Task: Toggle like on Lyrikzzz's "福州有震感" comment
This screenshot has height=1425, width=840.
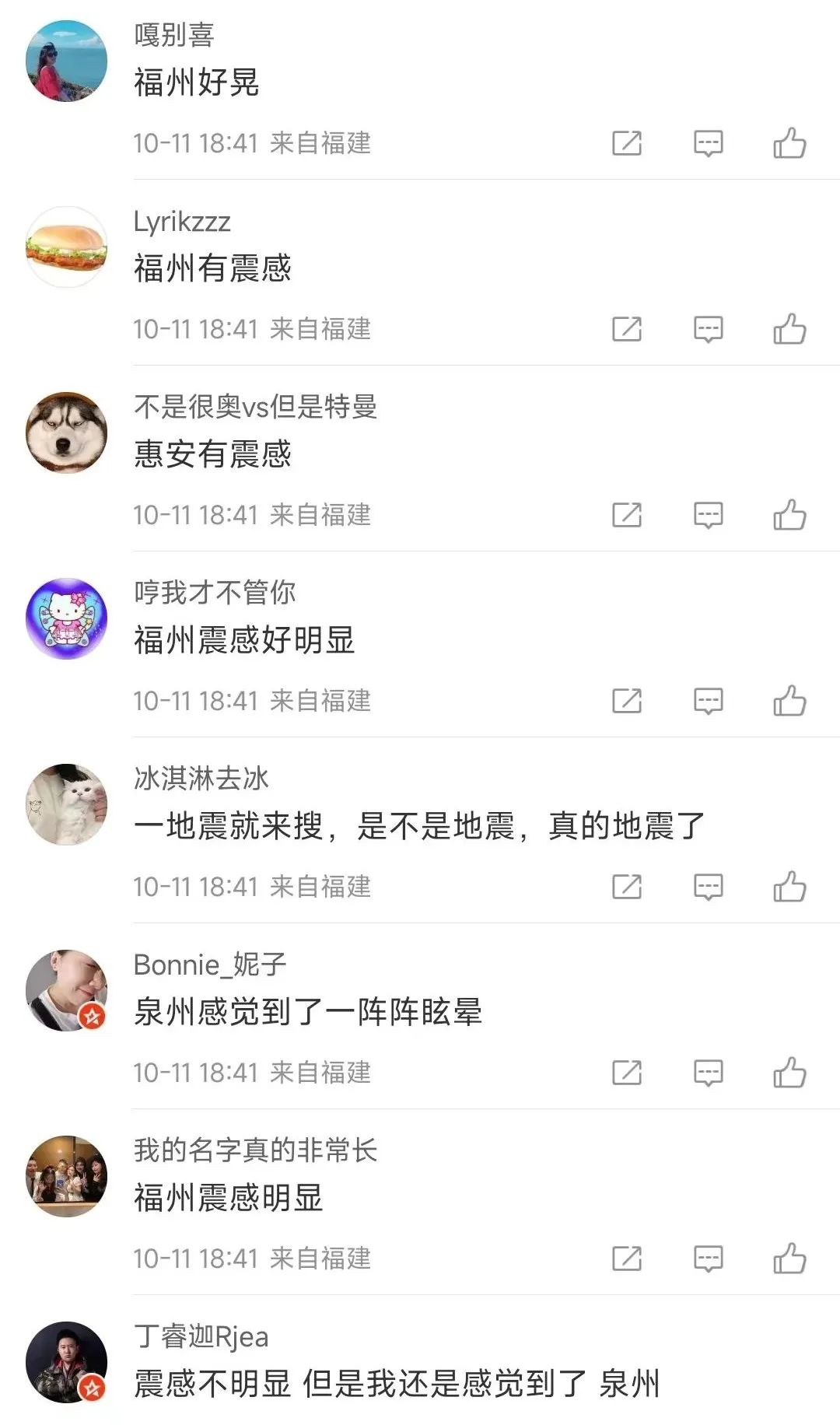Action: coord(792,330)
